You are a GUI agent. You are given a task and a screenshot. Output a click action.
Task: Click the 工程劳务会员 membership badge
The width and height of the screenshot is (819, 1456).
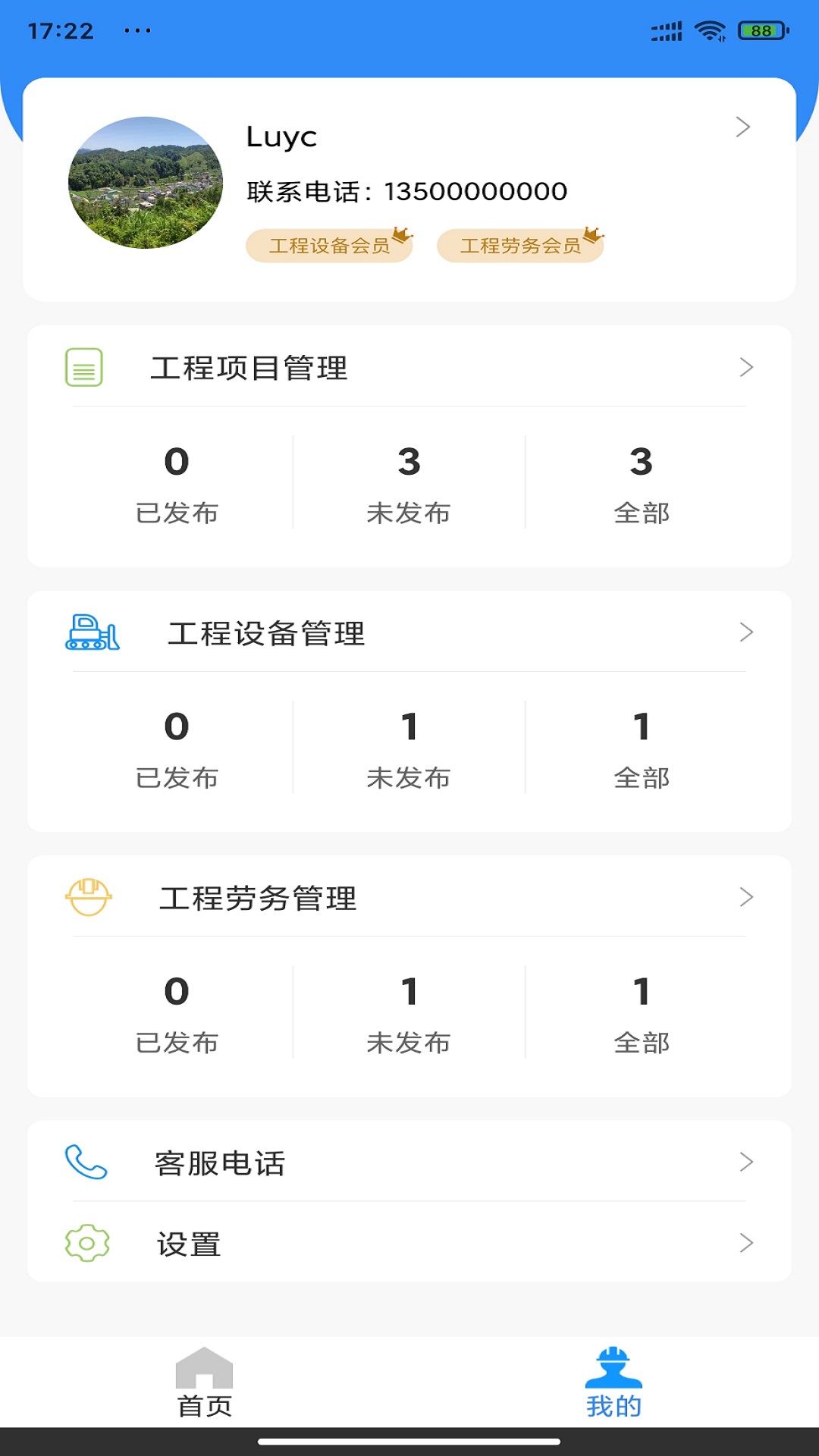coord(519,245)
